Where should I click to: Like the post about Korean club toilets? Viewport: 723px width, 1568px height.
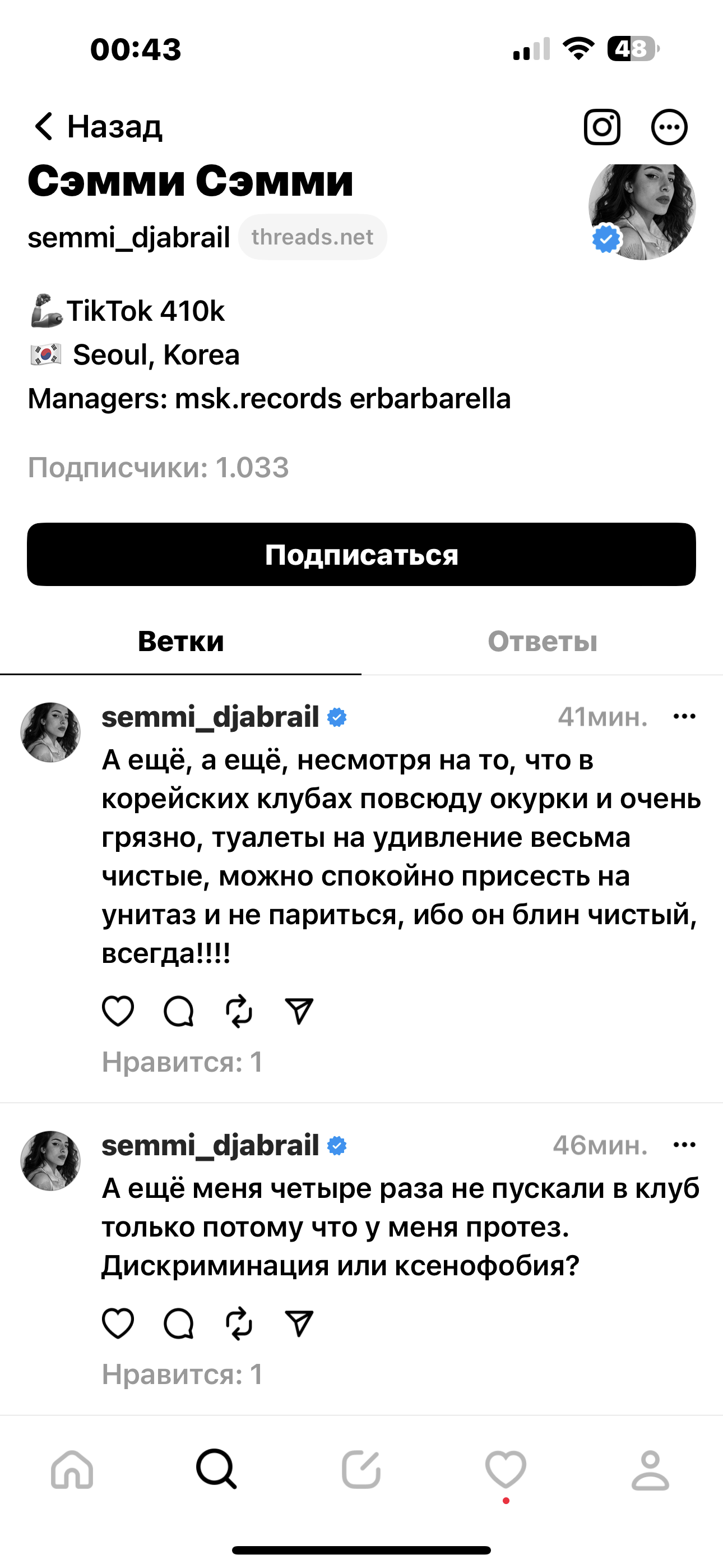[x=118, y=1011]
